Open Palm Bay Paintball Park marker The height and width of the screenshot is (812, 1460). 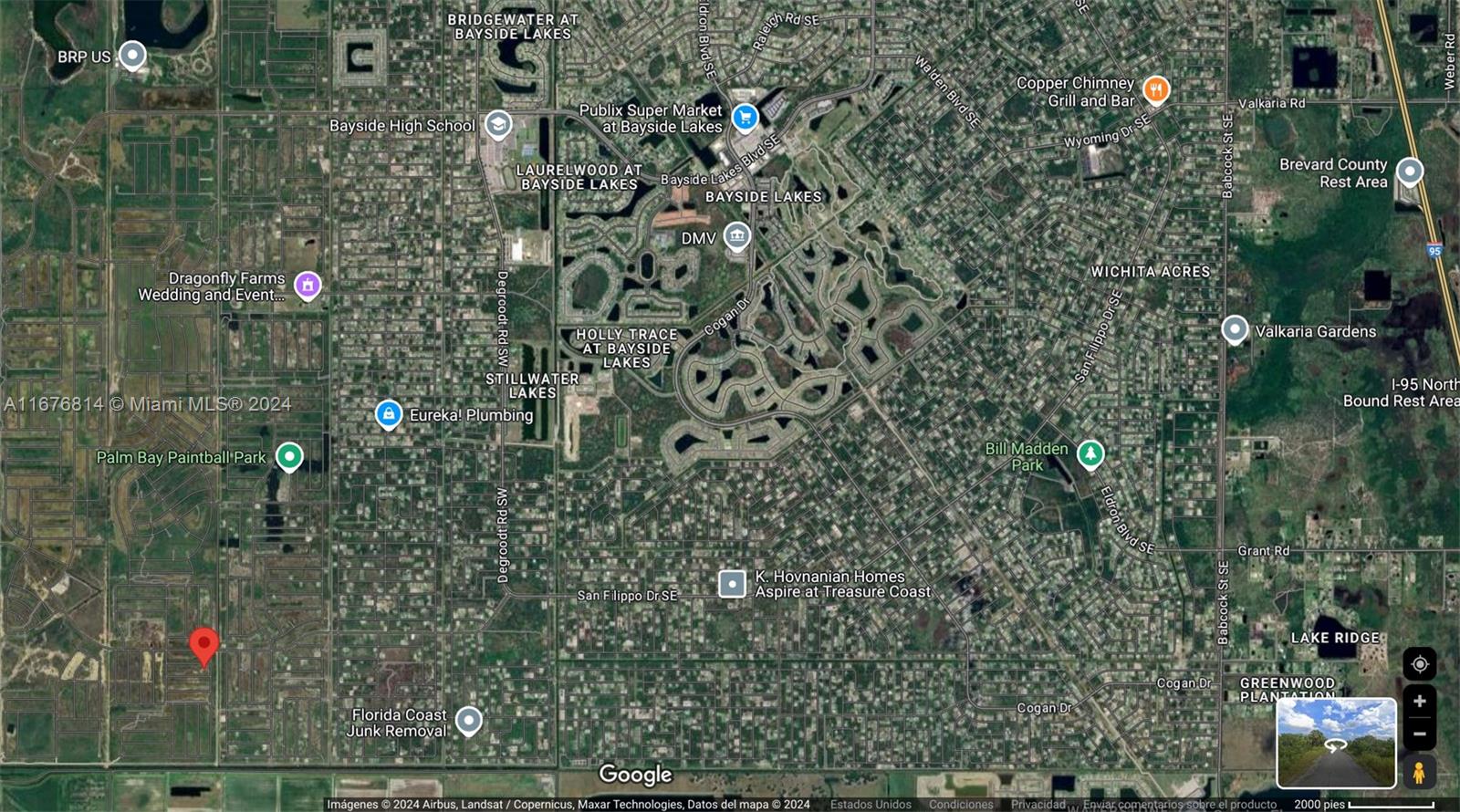(289, 456)
